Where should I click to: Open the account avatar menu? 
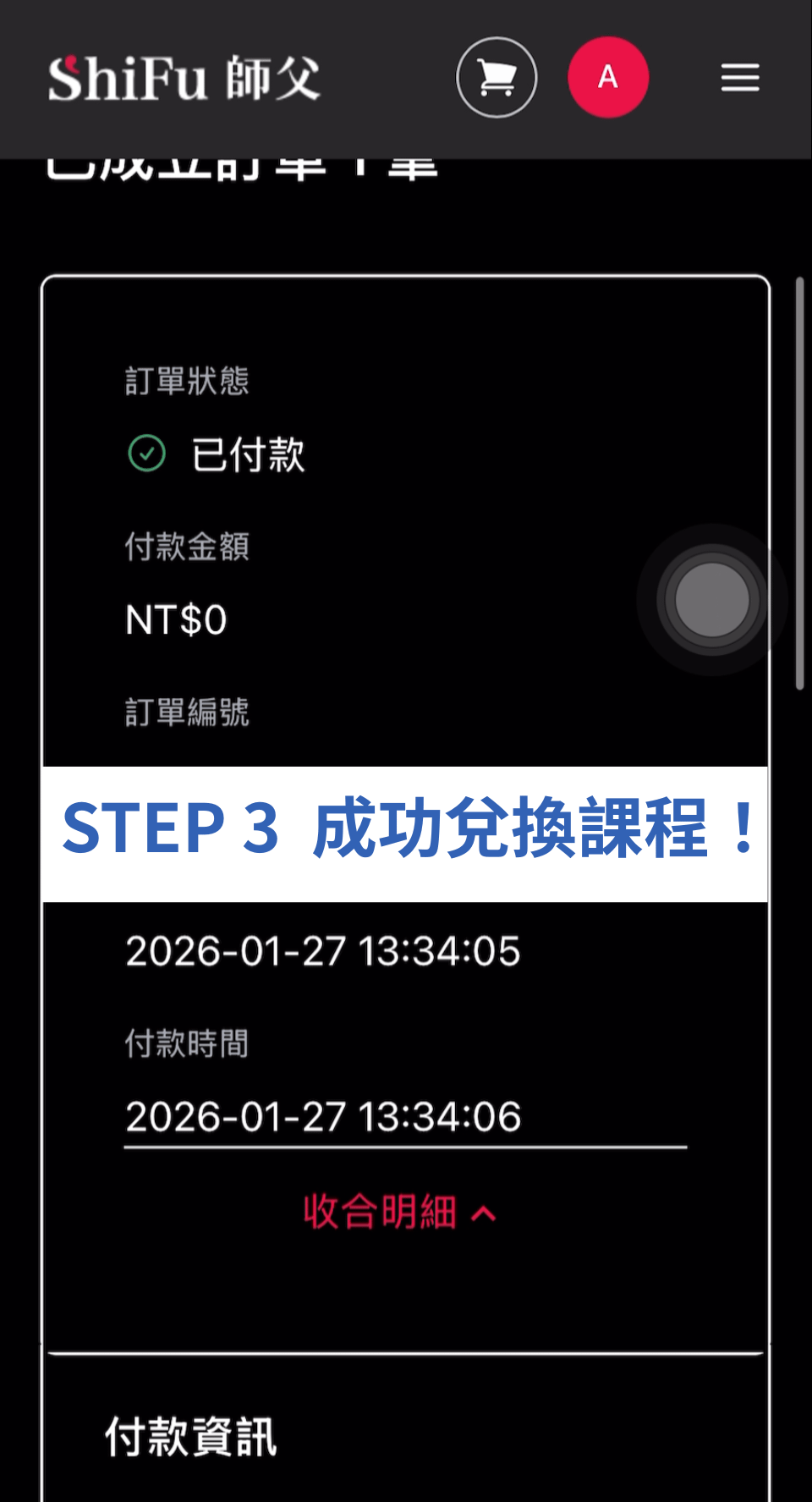[608, 78]
